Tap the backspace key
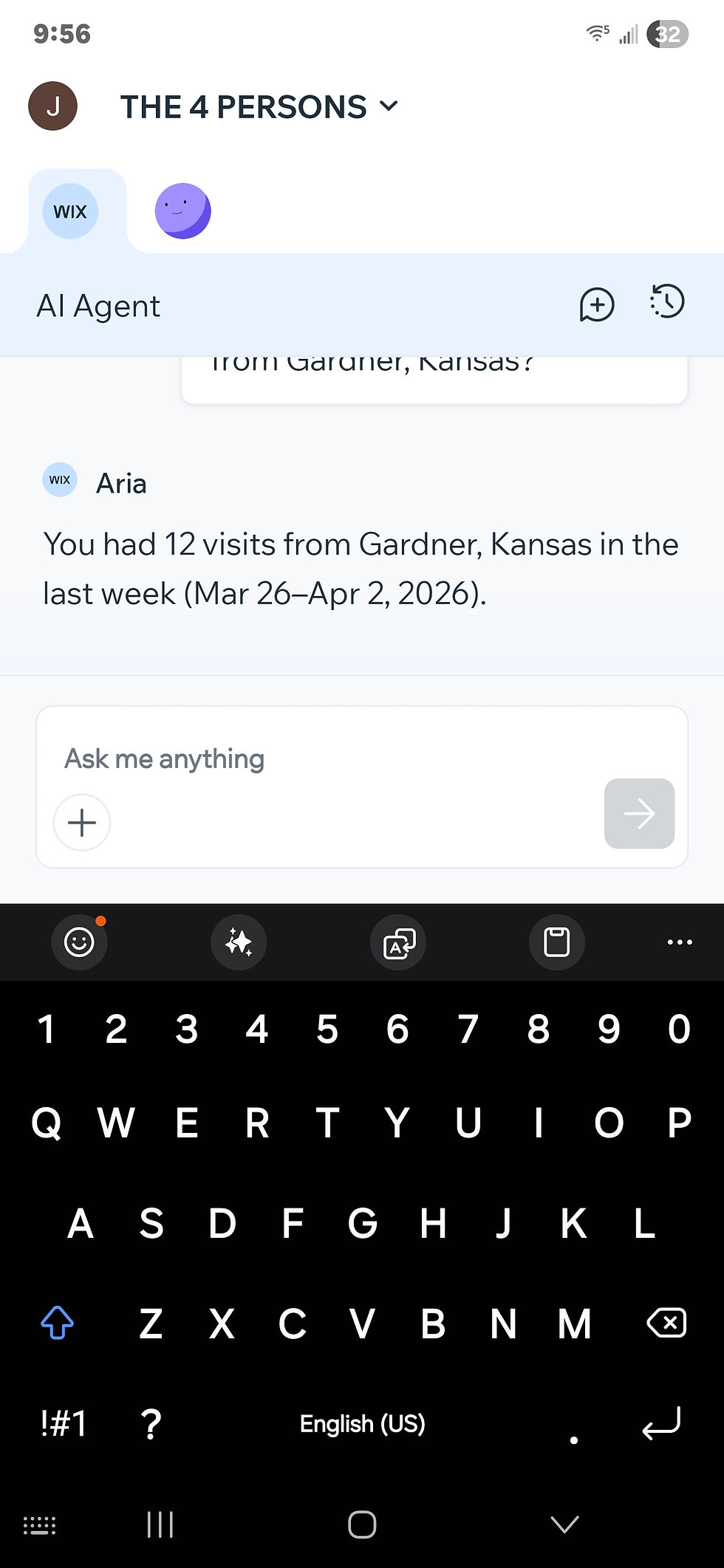This screenshot has width=724, height=1568. (666, 1322)
